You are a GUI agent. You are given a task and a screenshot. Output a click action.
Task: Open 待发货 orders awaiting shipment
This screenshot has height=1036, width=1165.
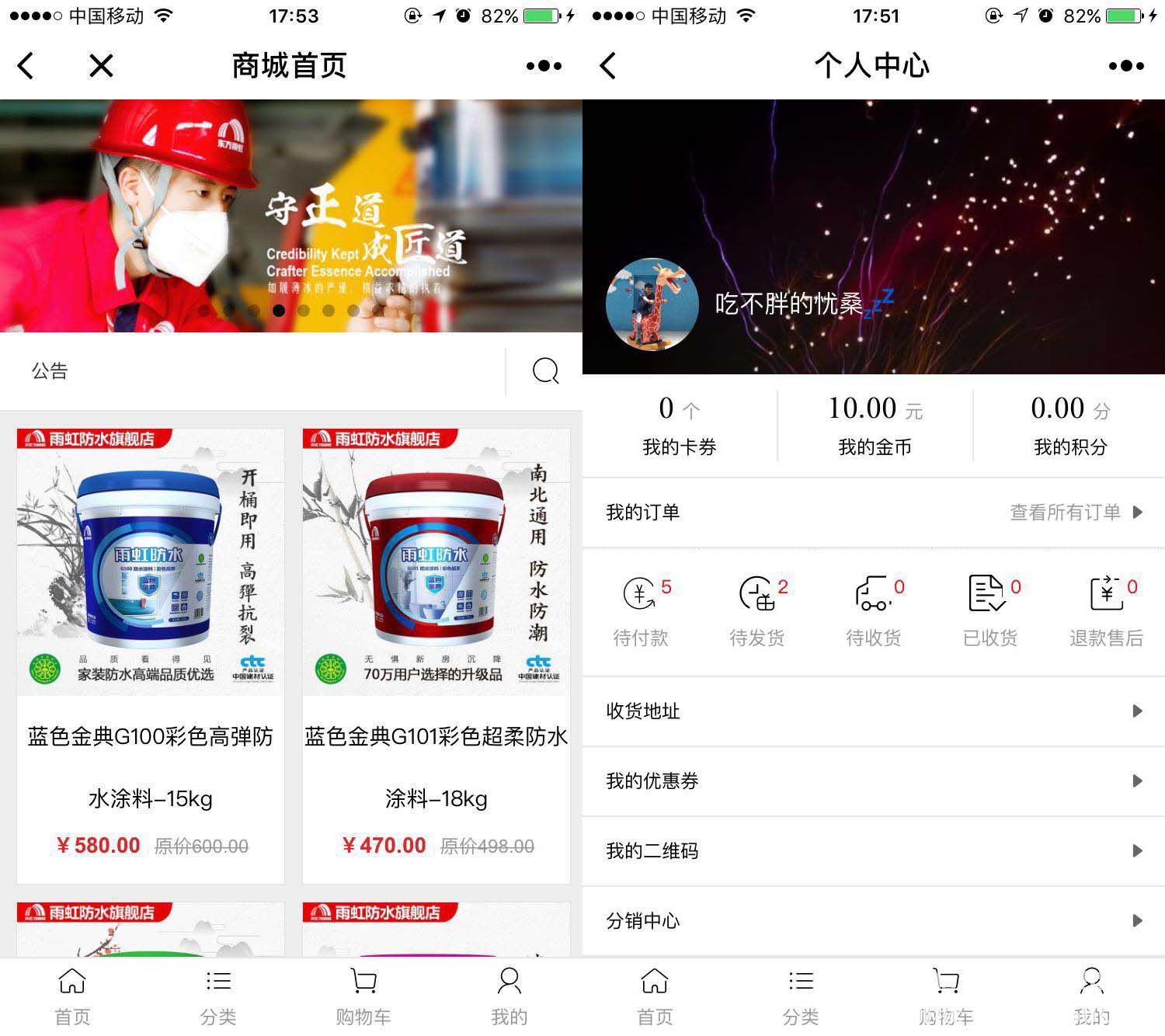757,611
